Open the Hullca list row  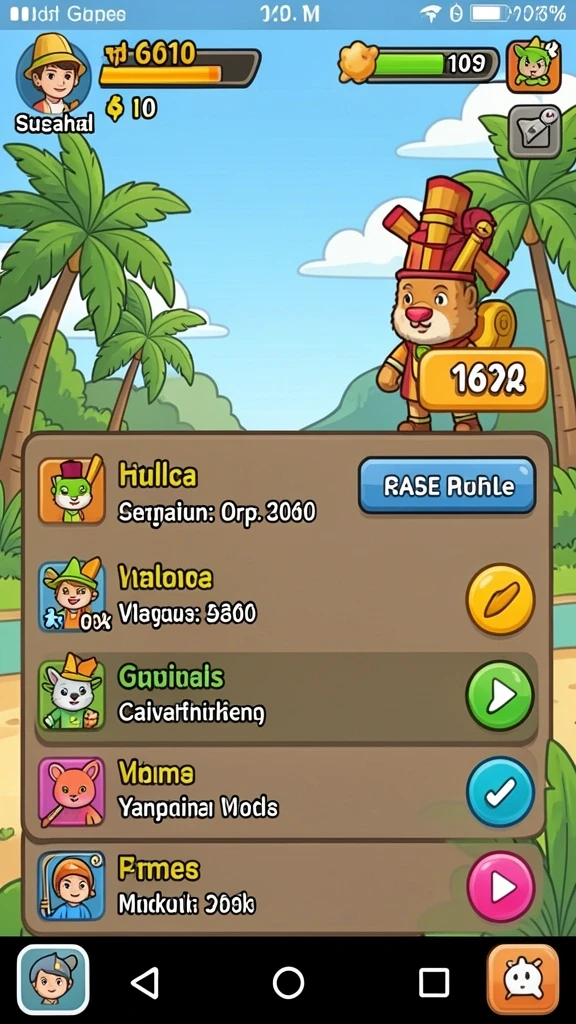(x=287, y=491)
